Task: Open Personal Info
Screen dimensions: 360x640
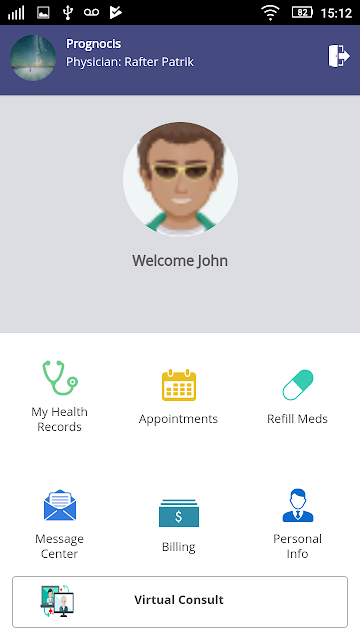Action: (x=298, y=524)
